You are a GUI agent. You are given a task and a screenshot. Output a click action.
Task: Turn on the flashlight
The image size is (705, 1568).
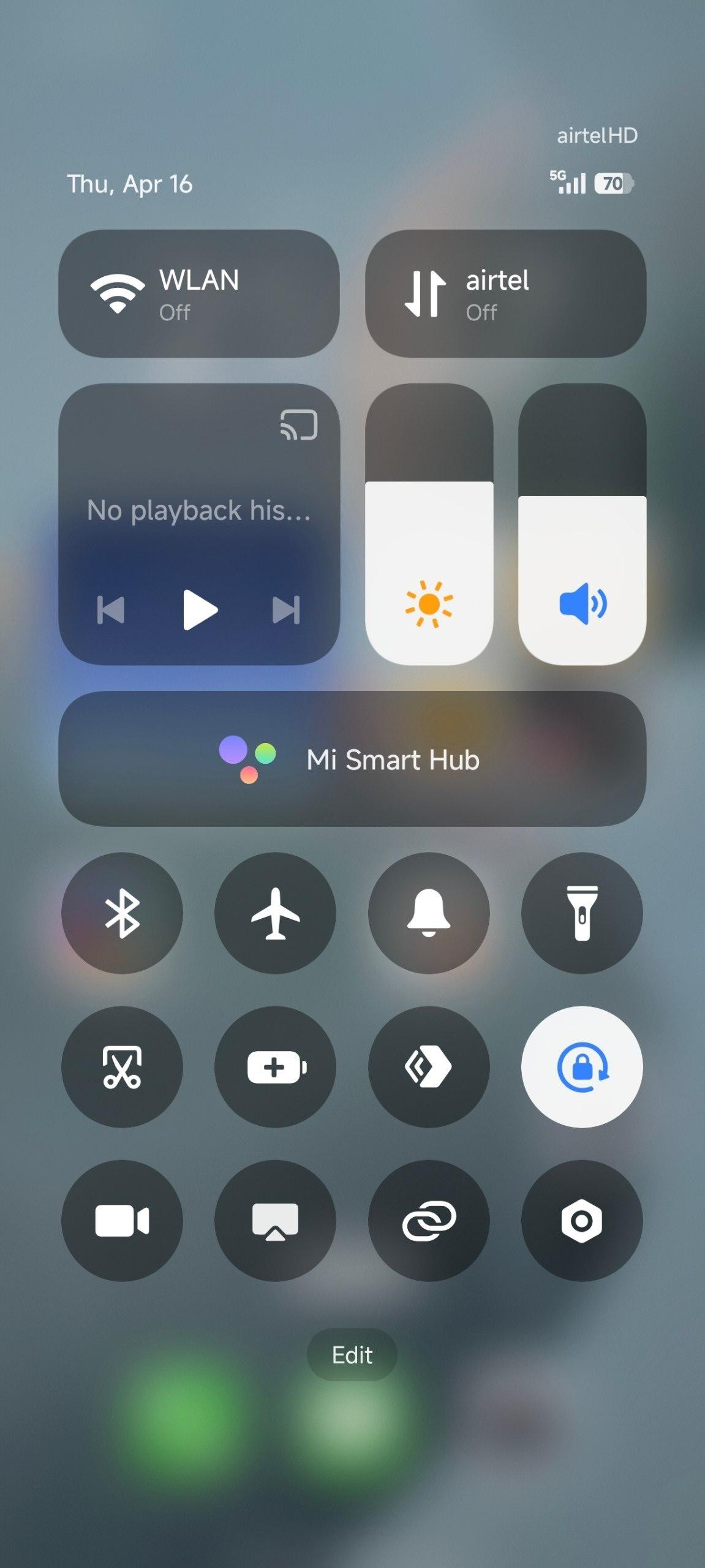point(582,913)
